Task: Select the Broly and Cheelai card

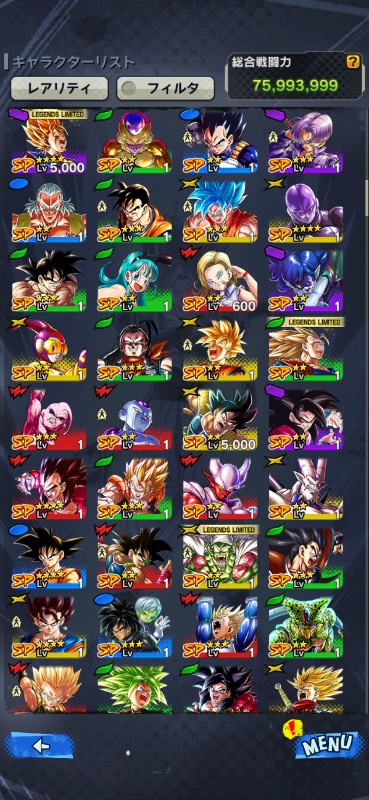Action: tap(135, 627)
